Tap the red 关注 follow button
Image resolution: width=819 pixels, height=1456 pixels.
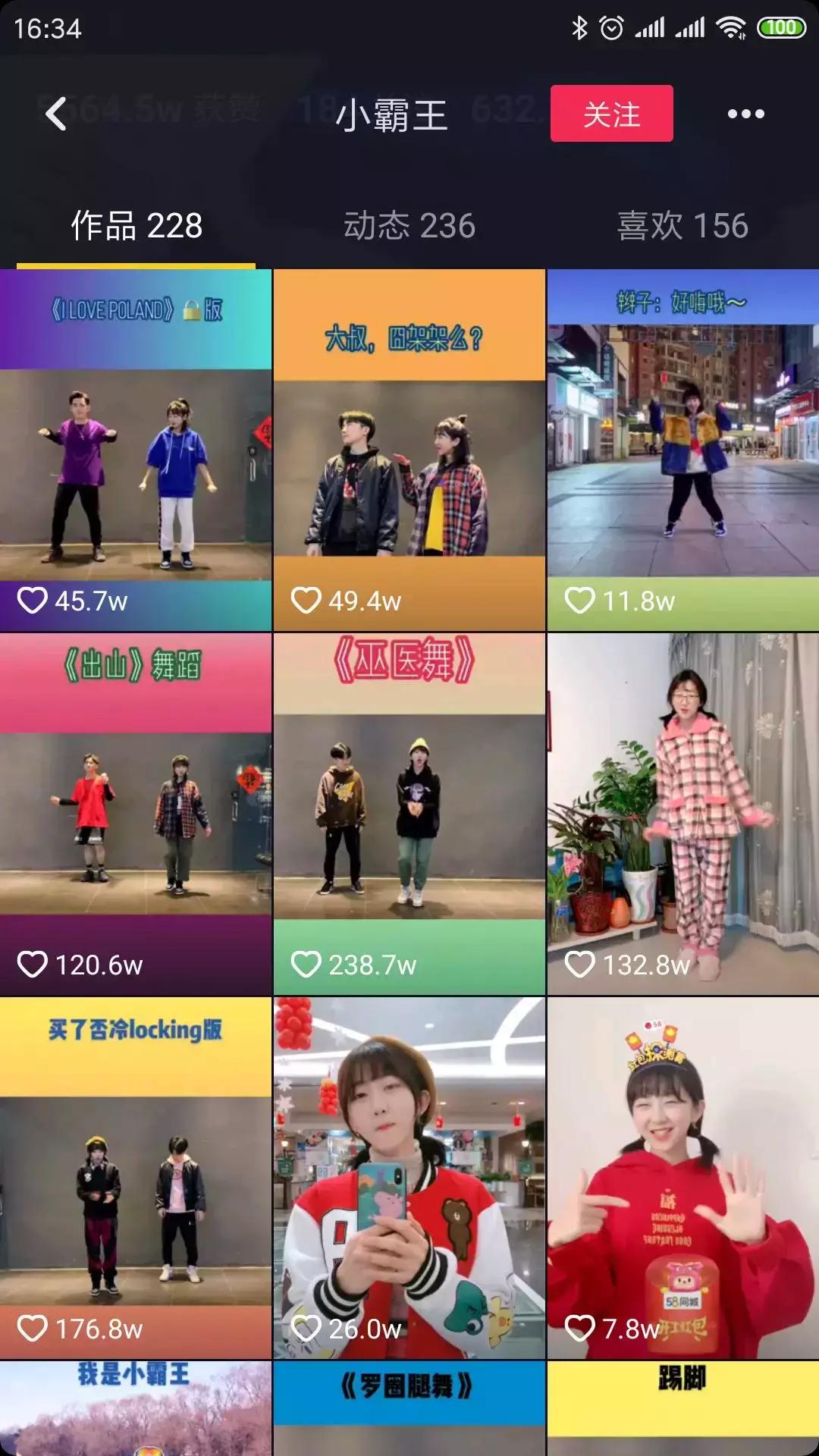(611, 114)
